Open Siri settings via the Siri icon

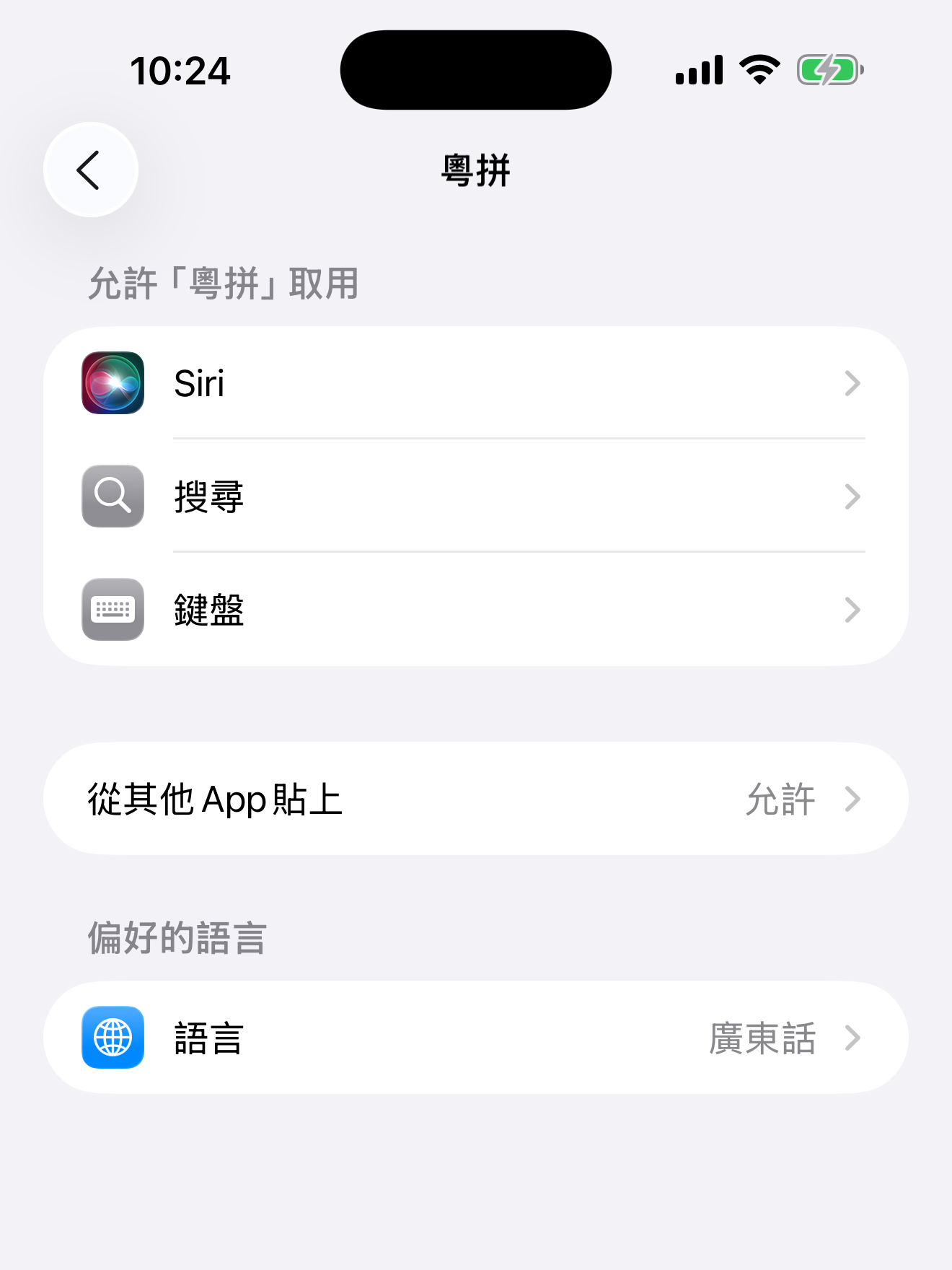point(112,383)
